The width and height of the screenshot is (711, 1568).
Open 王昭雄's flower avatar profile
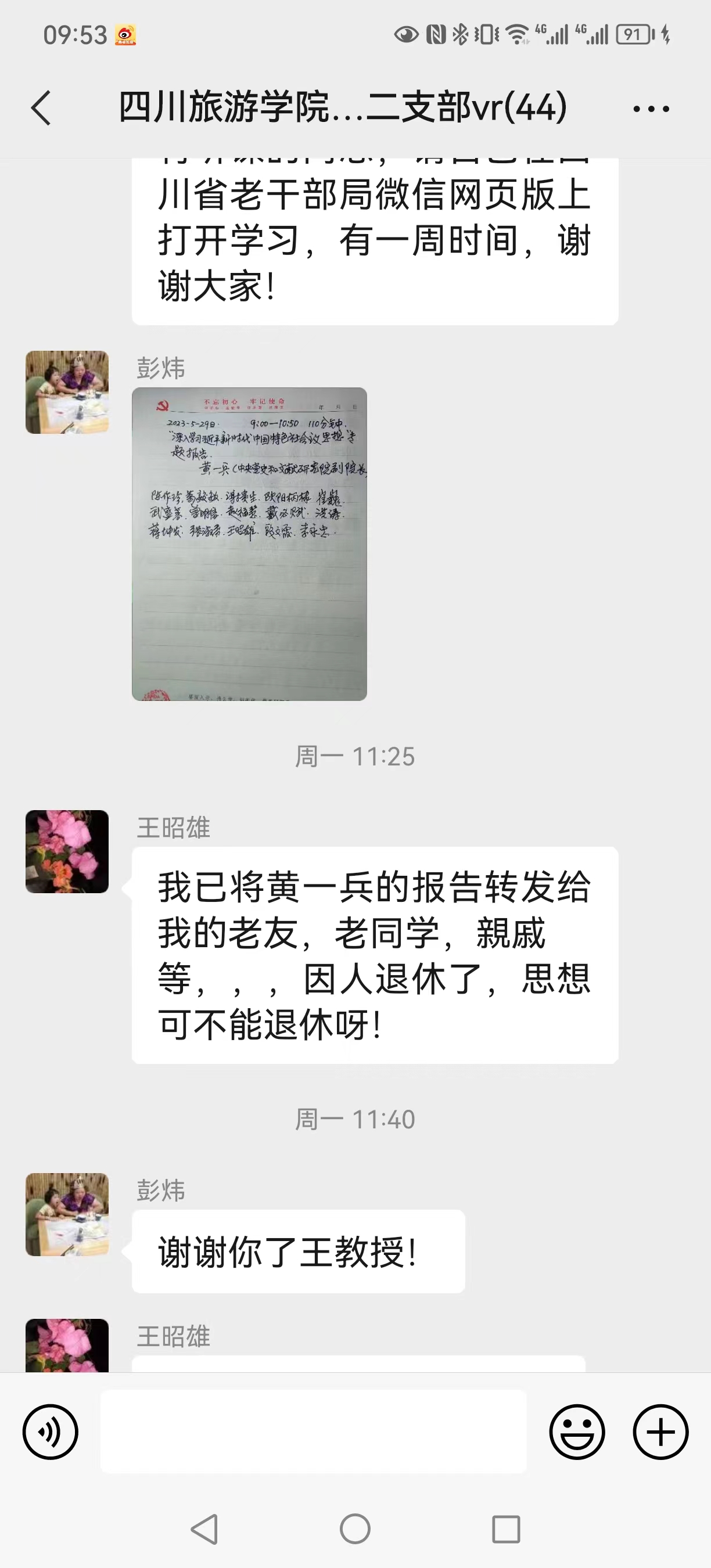pos(67,851)
